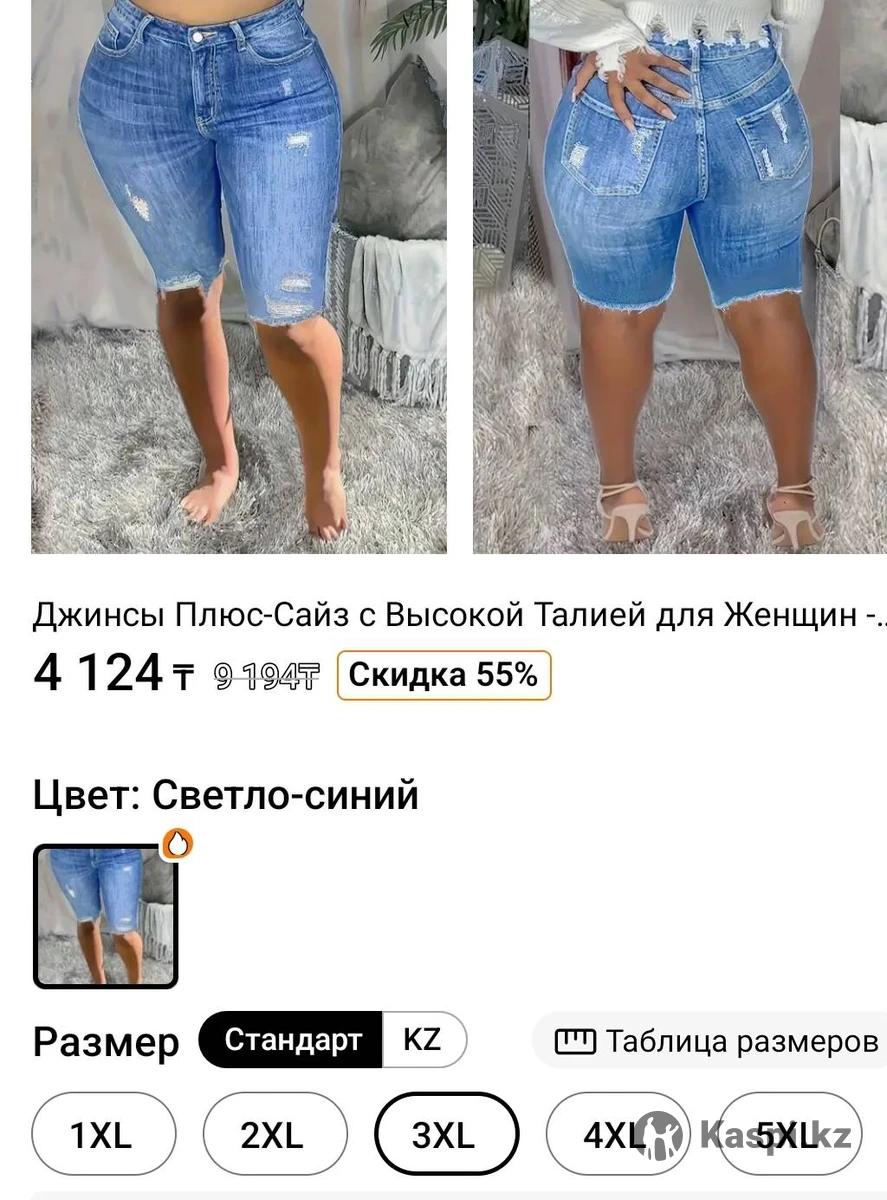Image resolution: width=887 pixels, height=1200 pixels.
Task: Pick size 5XL
Action: (x=790, y=1136)
